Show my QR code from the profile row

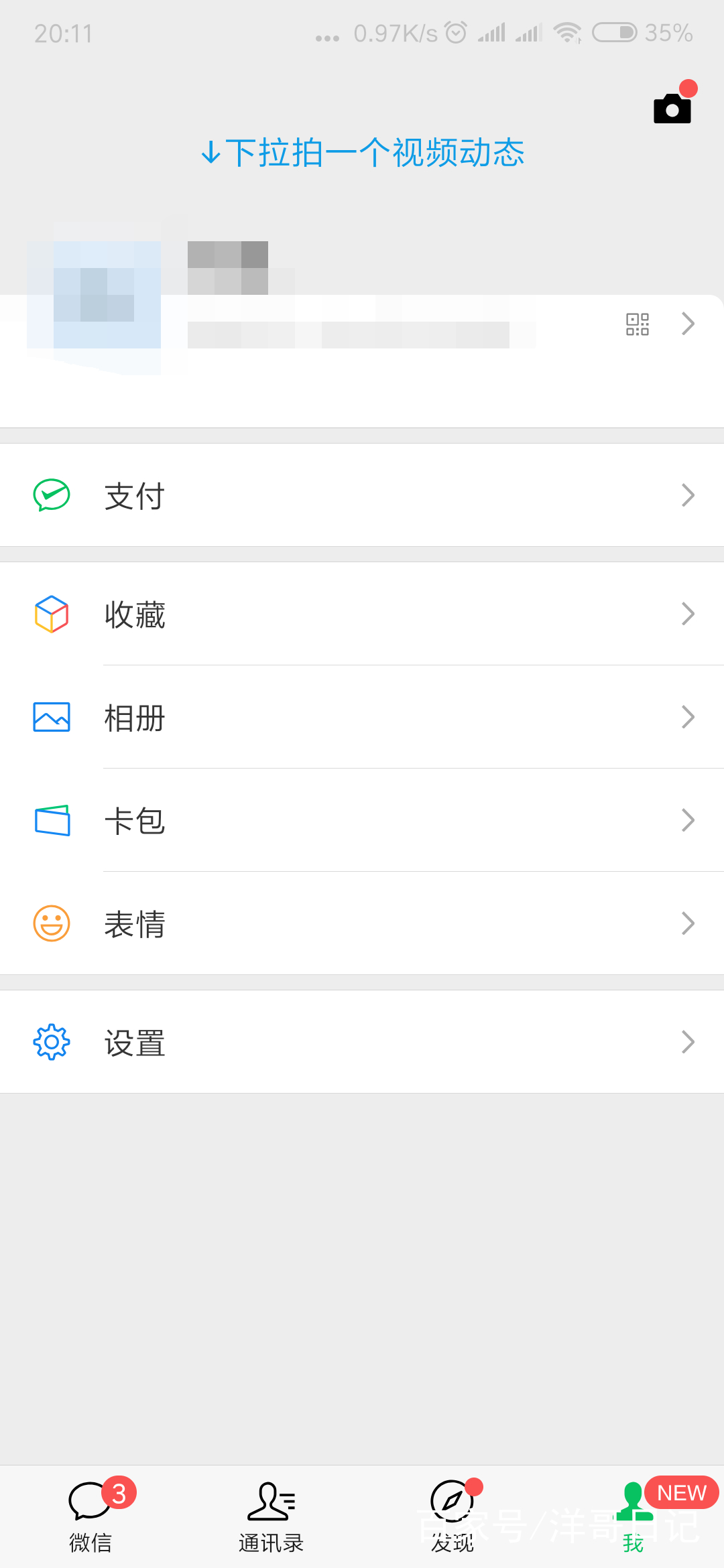click(x=637, y=324)
